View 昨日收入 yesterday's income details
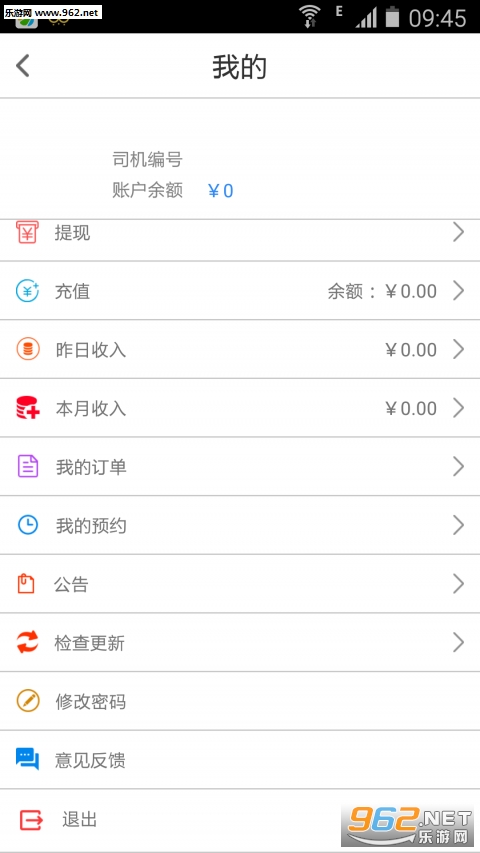Image resolution: width=480 pixels, height=853 pixels. pos(240,349)
